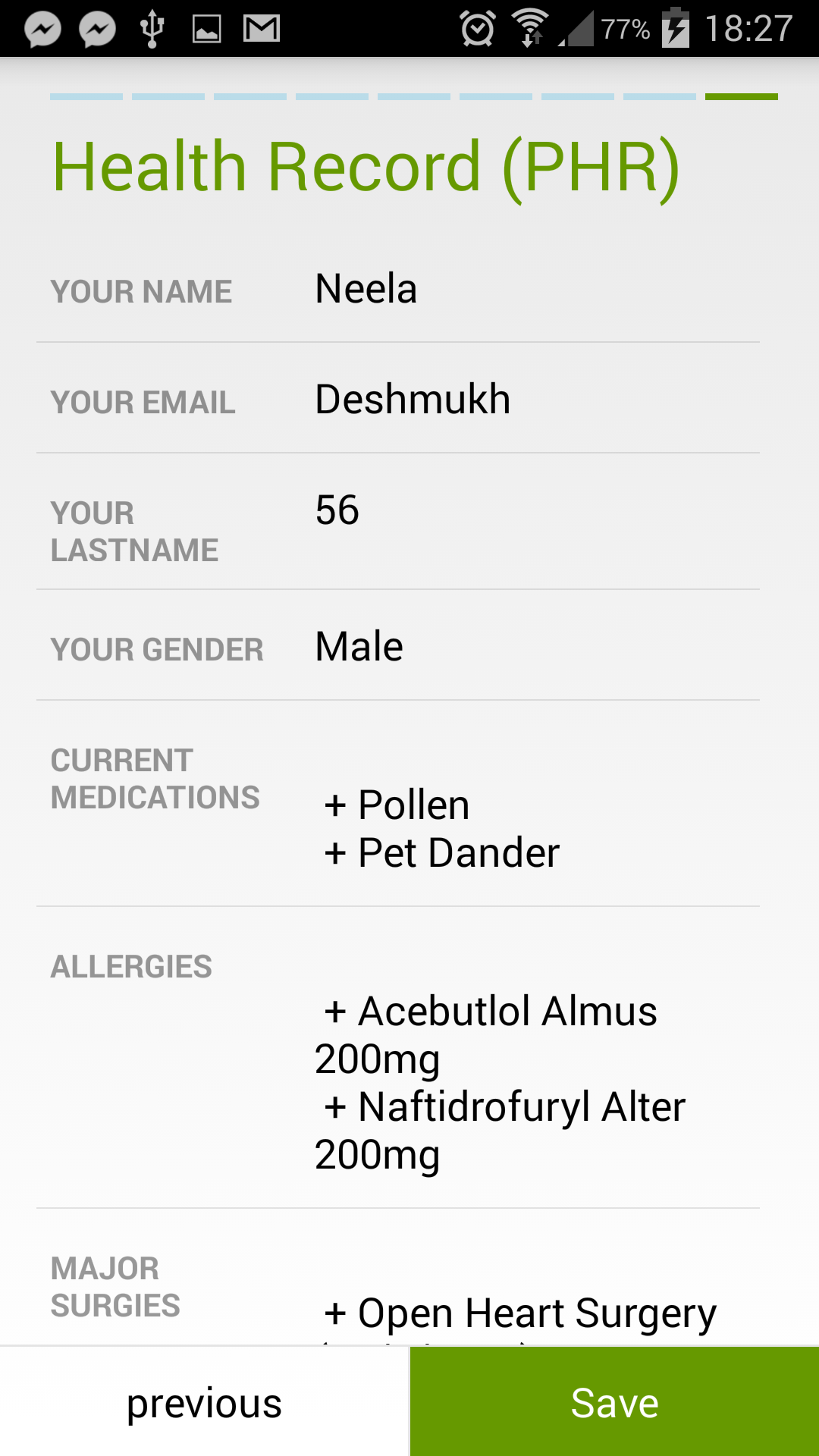Screen dimensions: 819x1456
Task: Save the health record
Action: [x=614, y=1402]
